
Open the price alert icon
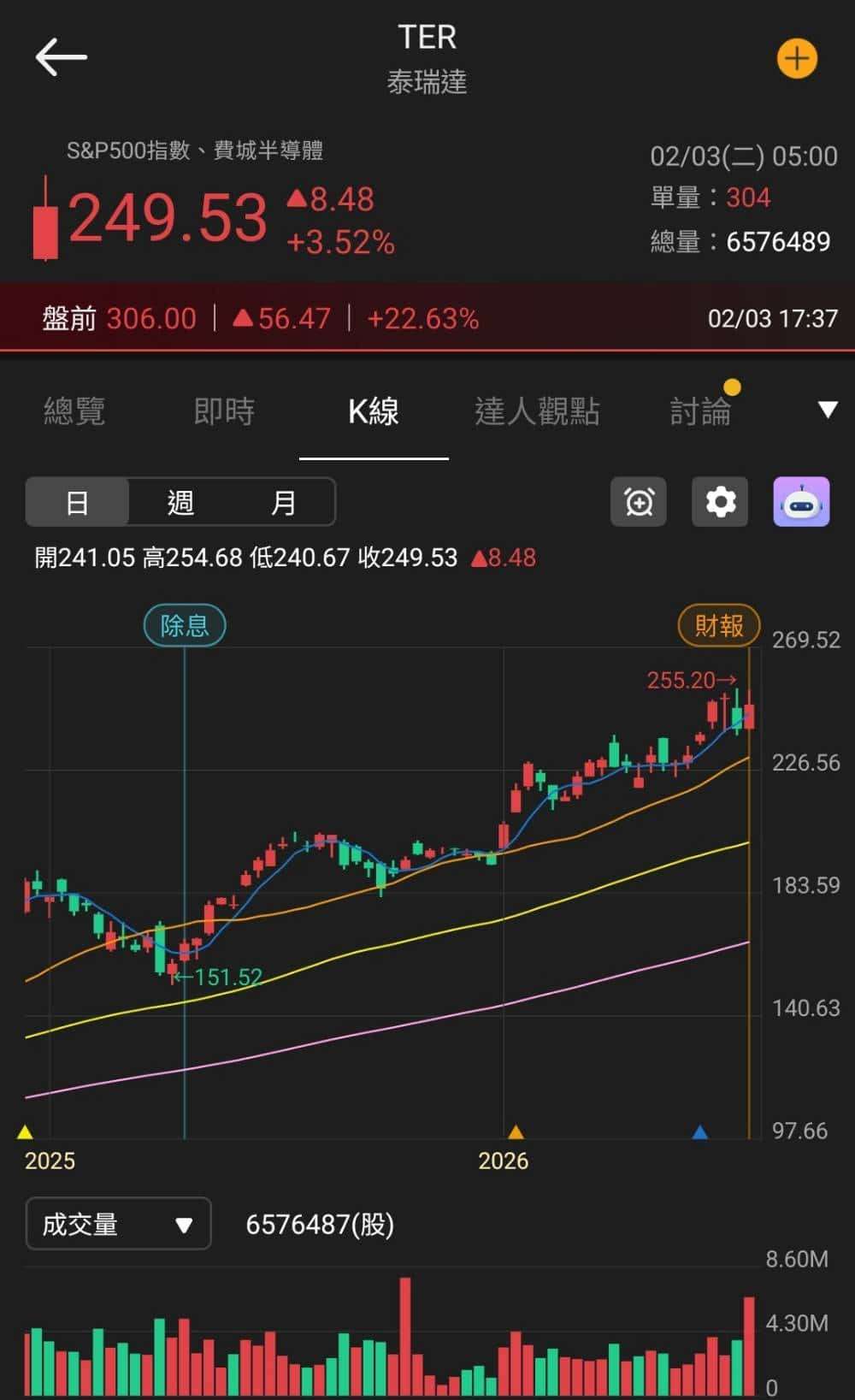coord(638,502)
